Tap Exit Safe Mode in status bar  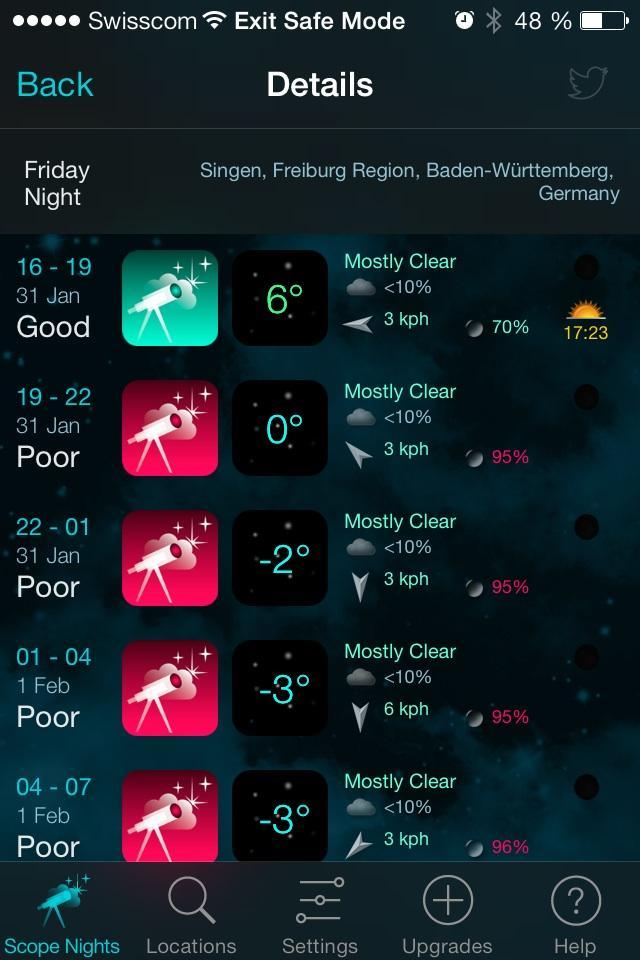(319, 21)
